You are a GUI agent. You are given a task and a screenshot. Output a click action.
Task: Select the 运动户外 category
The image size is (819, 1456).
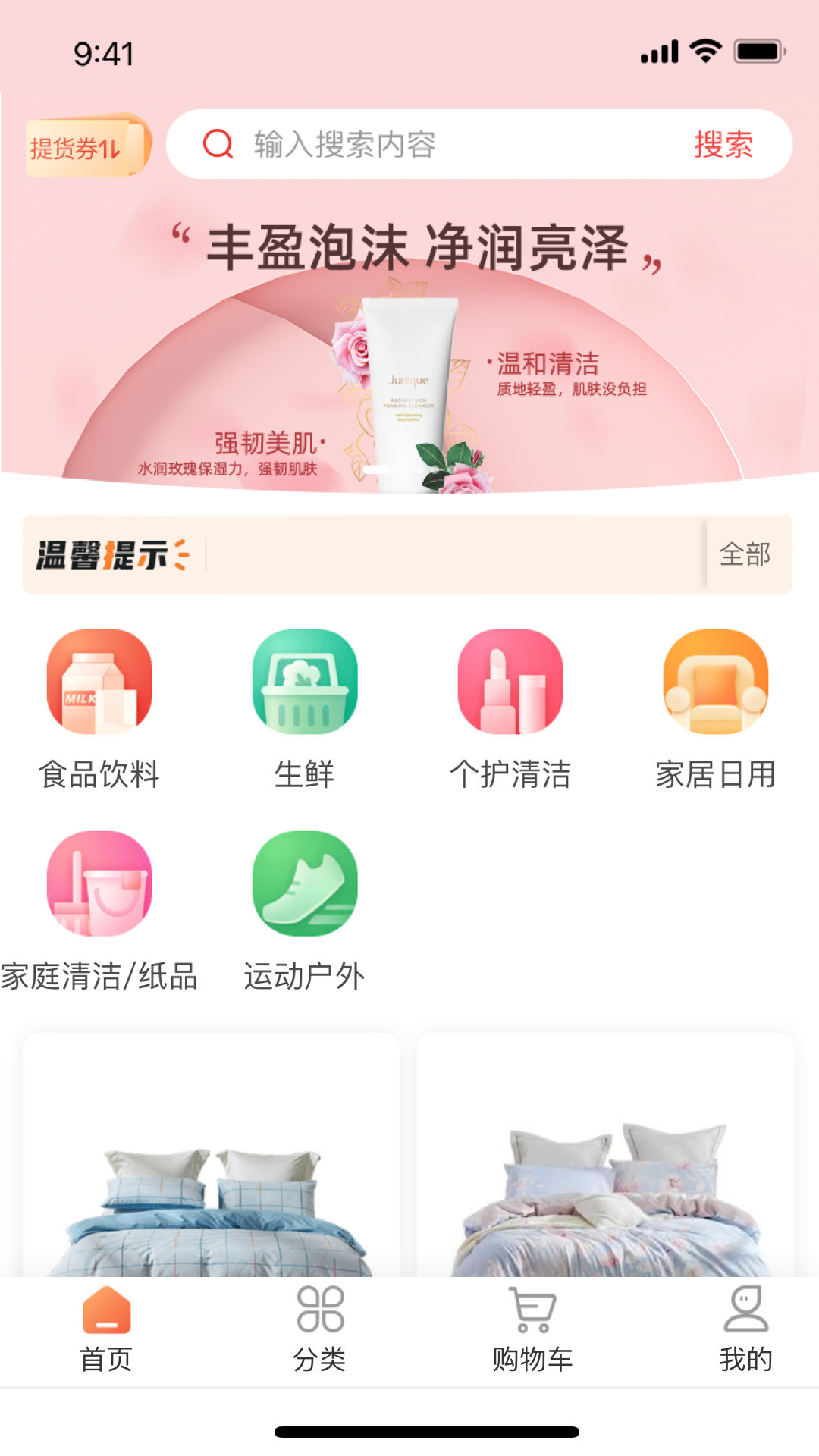305,910
